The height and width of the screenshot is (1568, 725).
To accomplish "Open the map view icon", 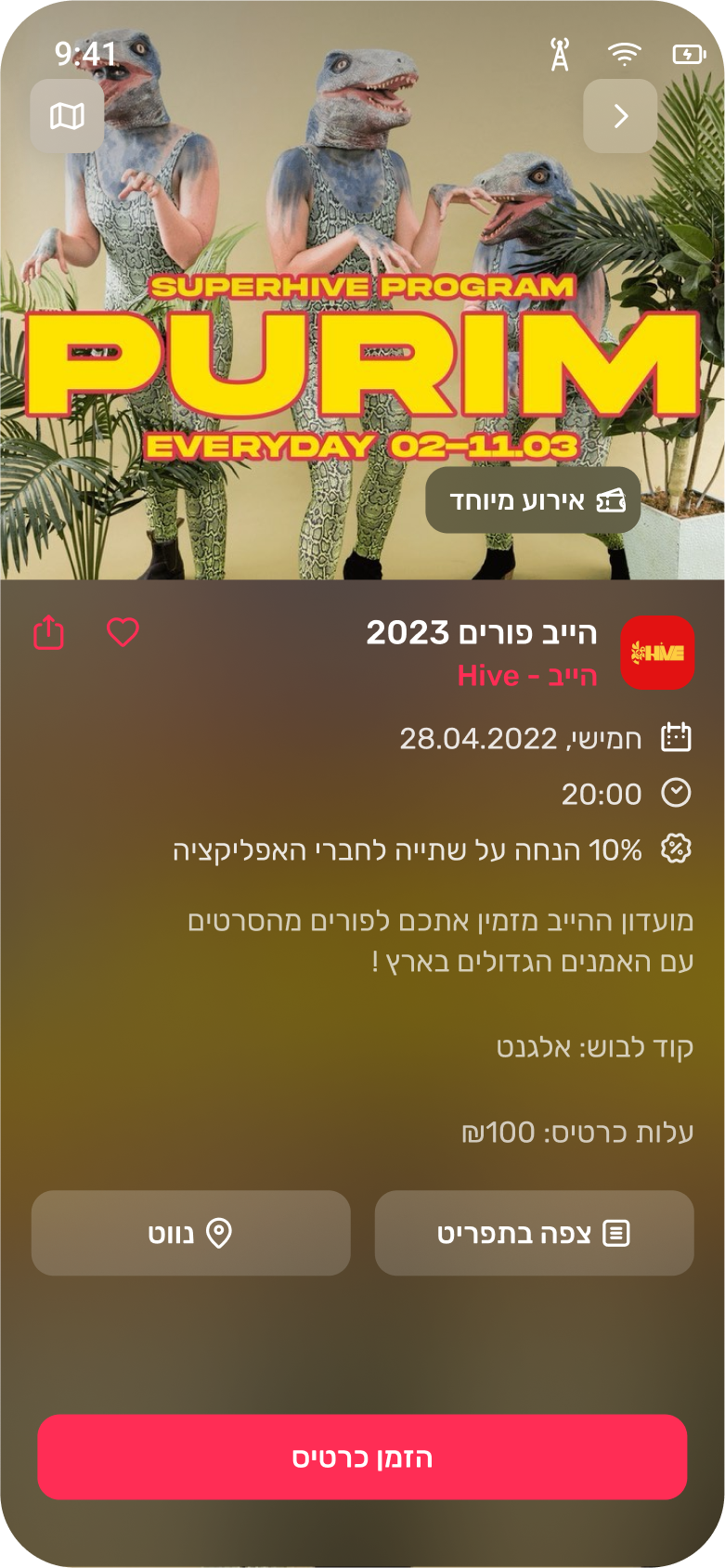I will tap(67, 116).
